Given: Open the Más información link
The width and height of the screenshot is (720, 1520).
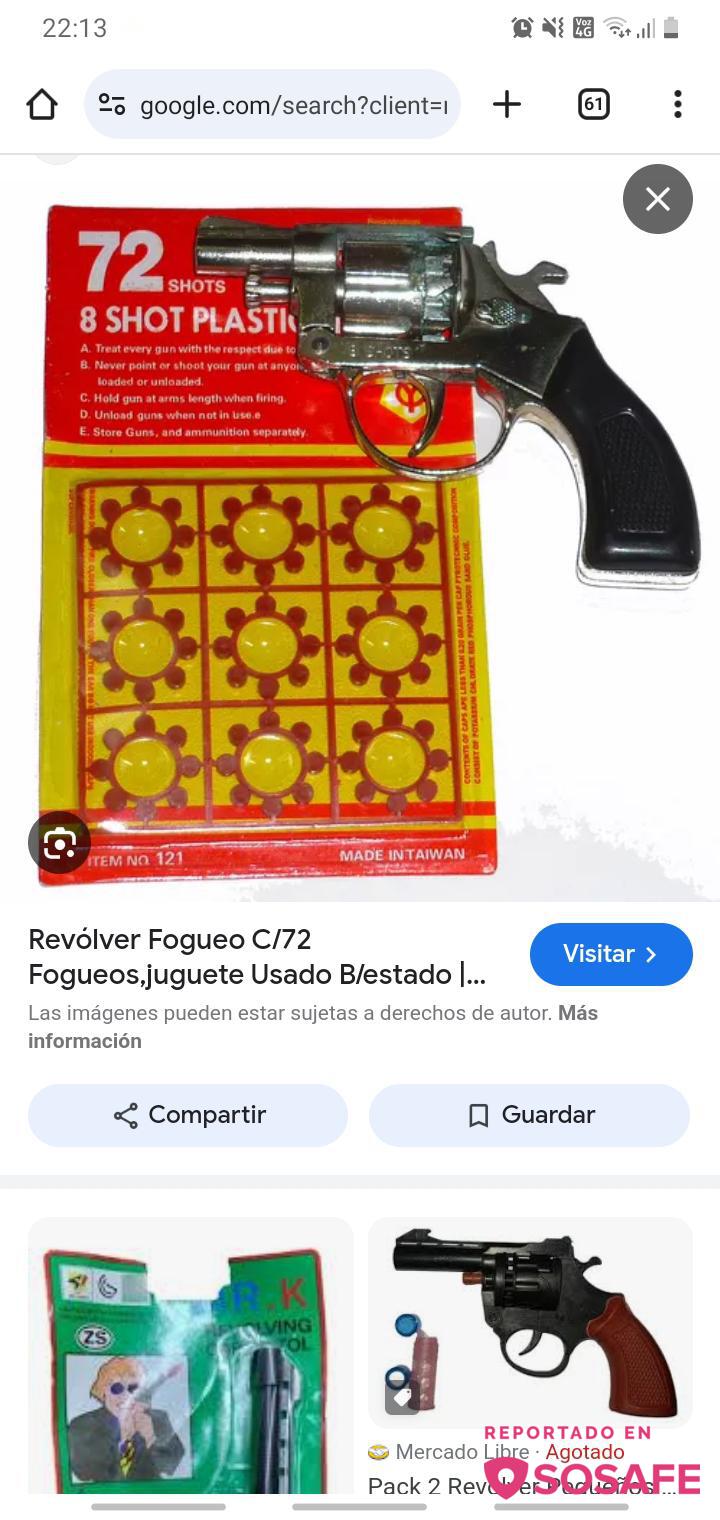Looking at the screenshot, I should click(85, 1040).
